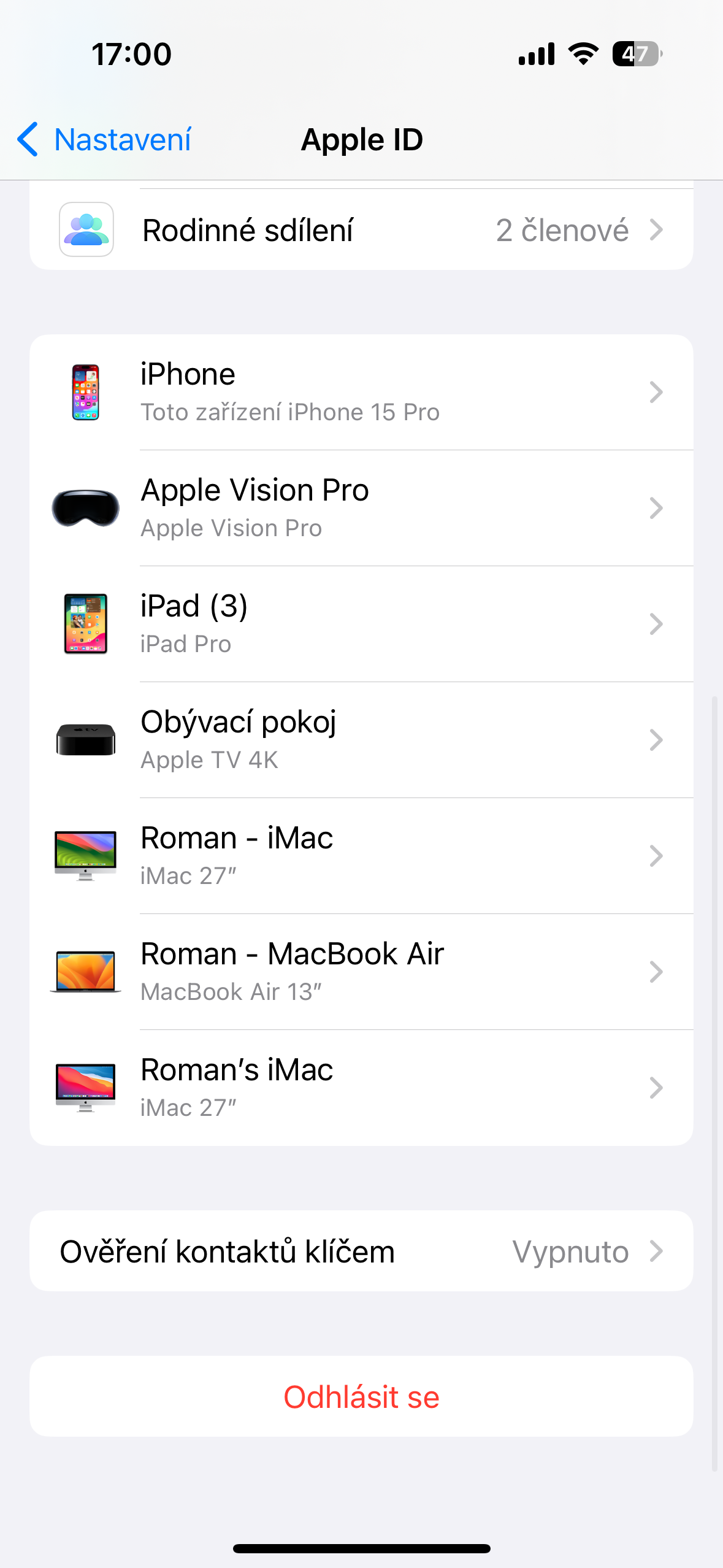Tap the Roman - MacBook Air laptop icon
The width and height of the screenshot is (723, 1568).
(x=86, y=971)
